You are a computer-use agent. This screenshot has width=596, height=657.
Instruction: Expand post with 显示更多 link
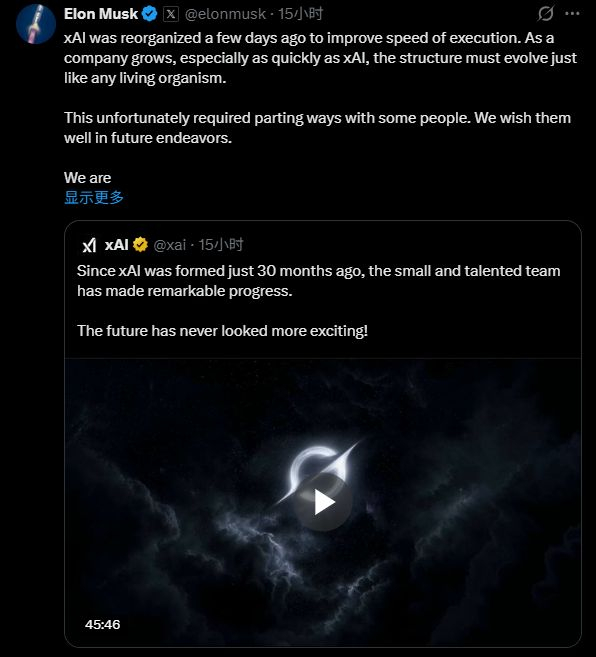click(x=94, y=197)
